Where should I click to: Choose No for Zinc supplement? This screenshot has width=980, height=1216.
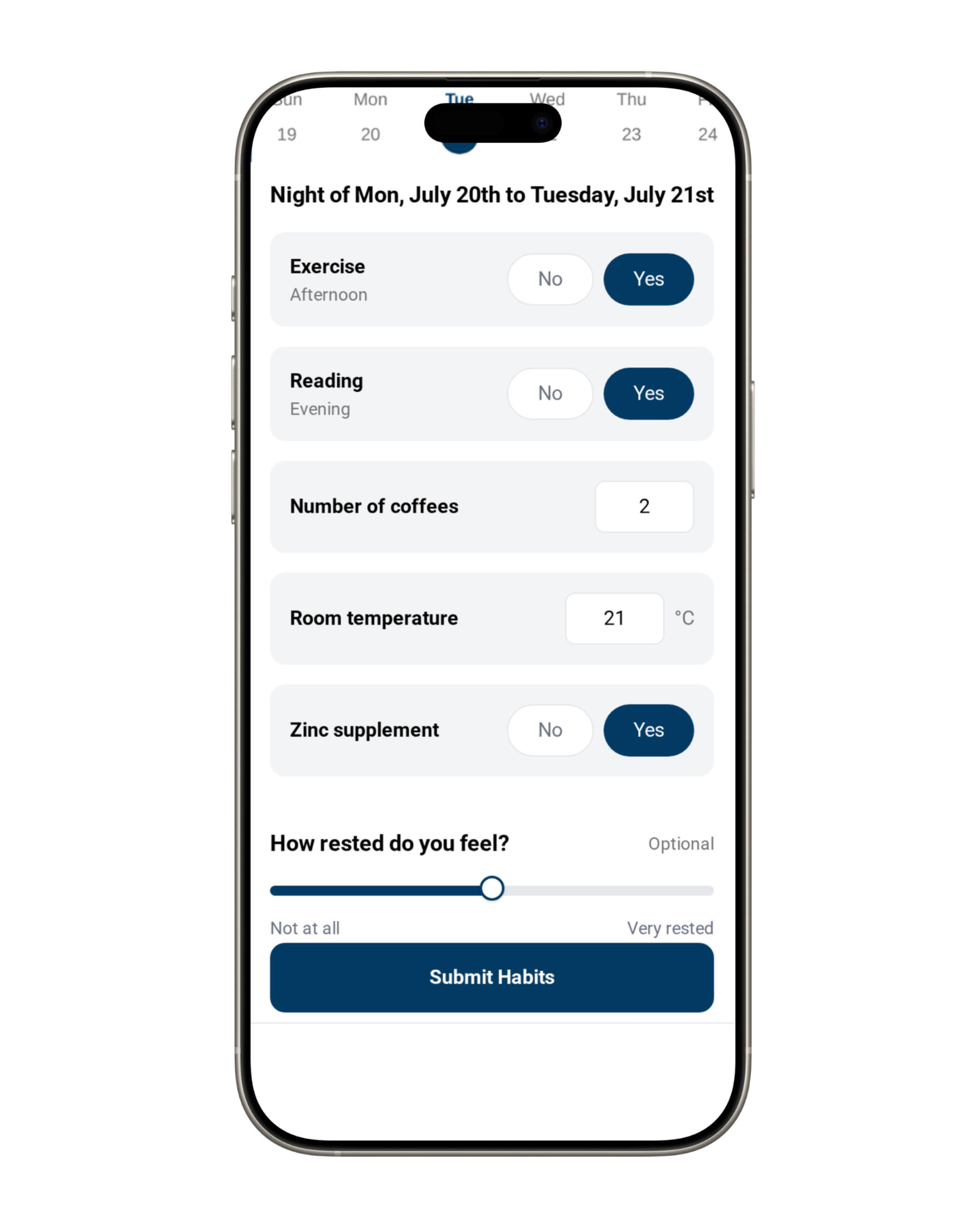[550, 730]
